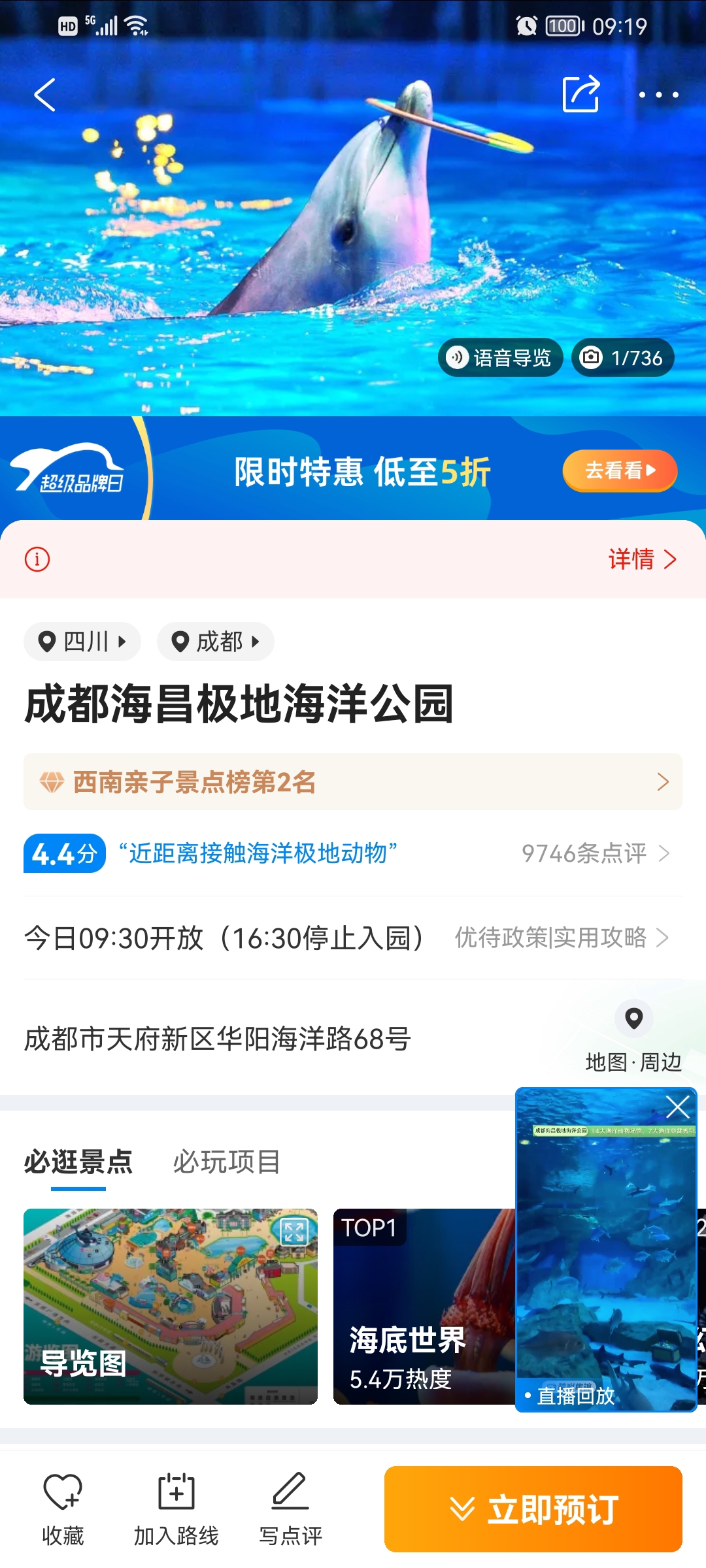
Task: Switch to the 必玩项目 tab
Action: click(226, 1162)
